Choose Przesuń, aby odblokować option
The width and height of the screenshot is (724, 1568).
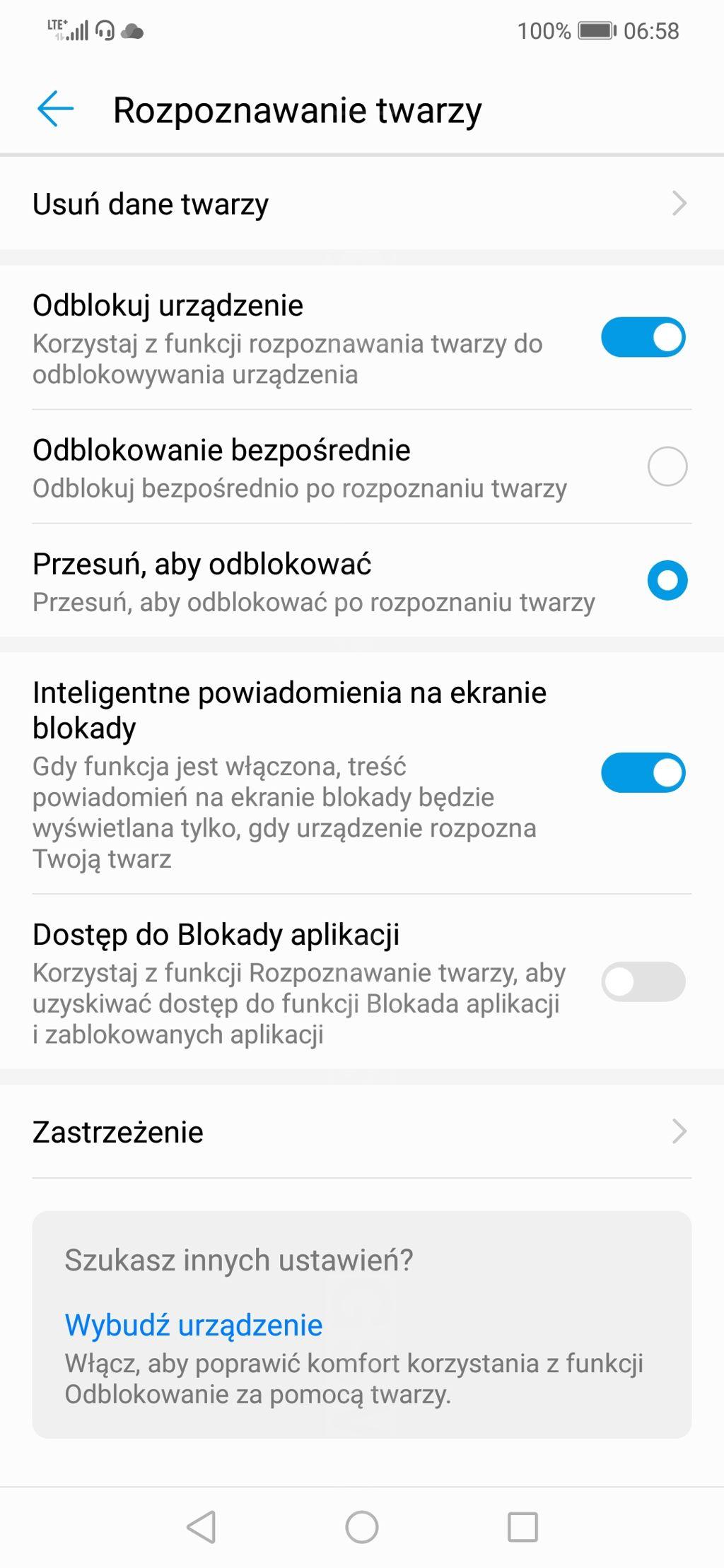pos(667,580)
